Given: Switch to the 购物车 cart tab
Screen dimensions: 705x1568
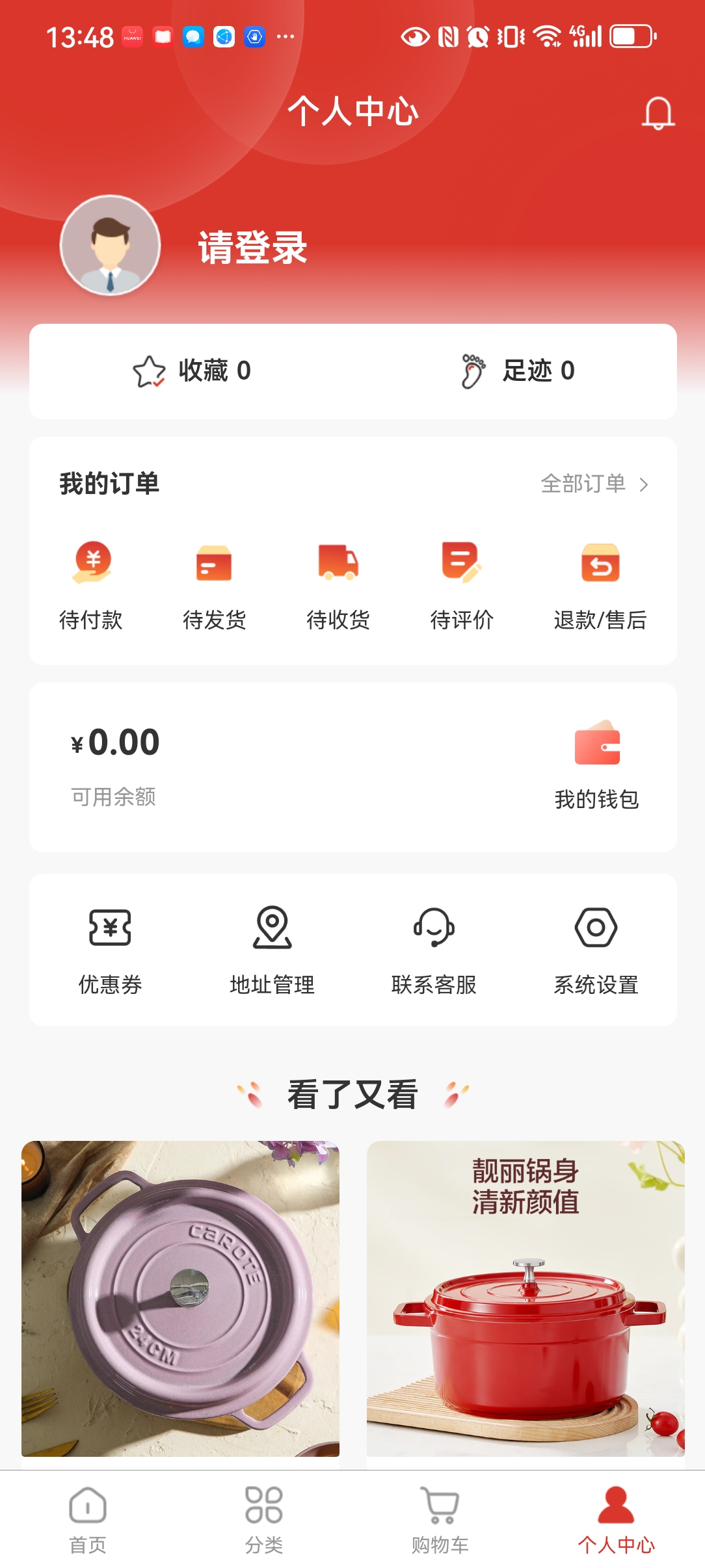Looking at the screenshot, I should pos(440,1519).
